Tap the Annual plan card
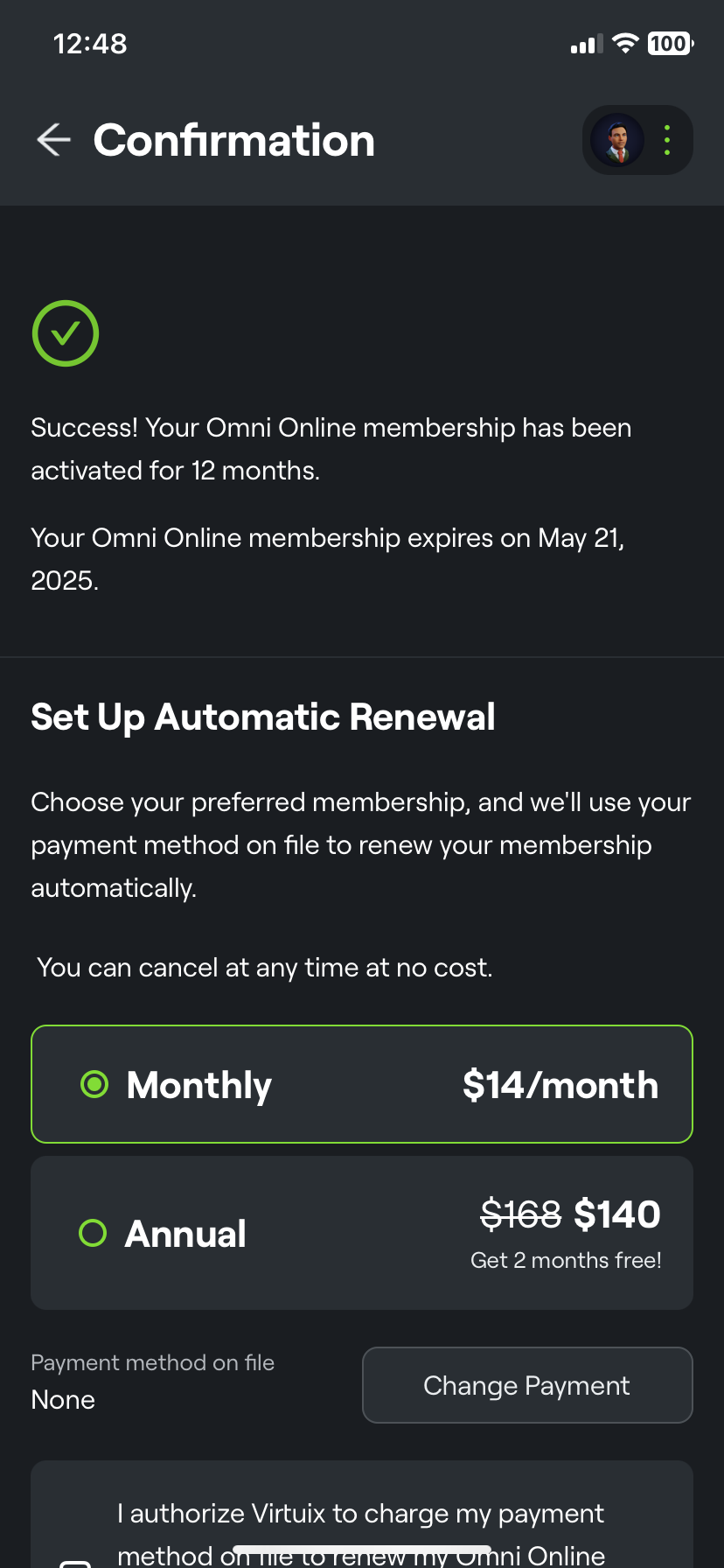This screenshot has width=724, height=1568. 362,1232
